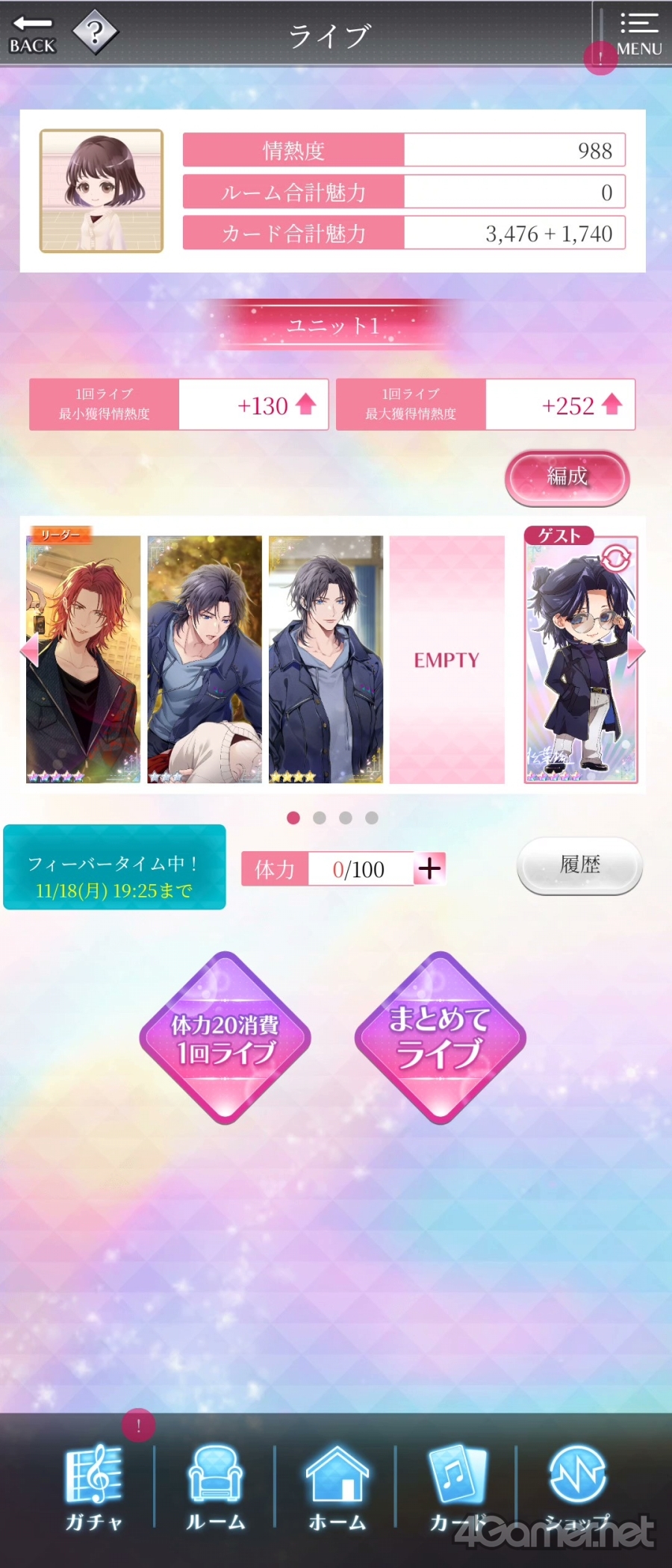Start まとめてライブ batch live
672x1568 pixels.
click(x=440, y=1038)
